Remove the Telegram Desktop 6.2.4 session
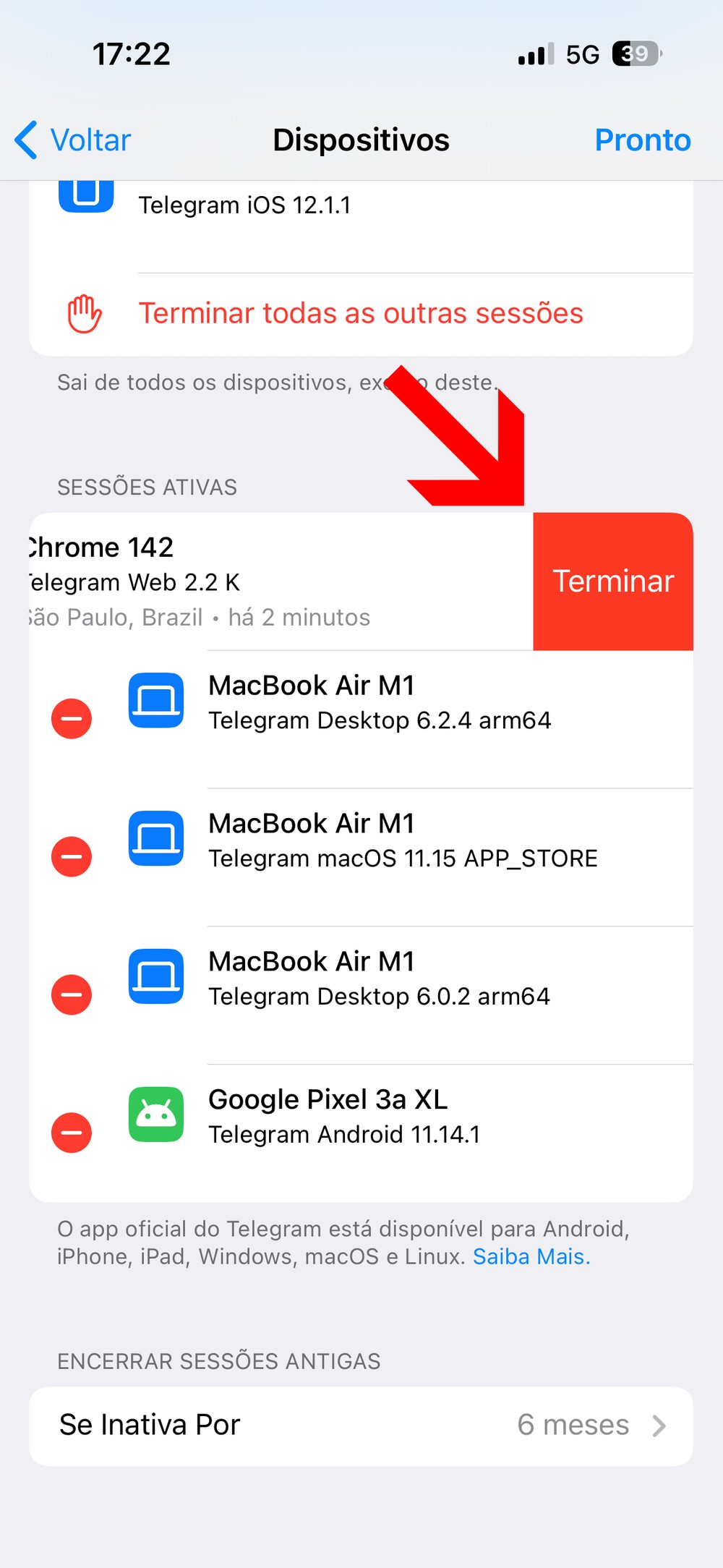This screenshot has height=1568, width=723. [x=72, y=719]
